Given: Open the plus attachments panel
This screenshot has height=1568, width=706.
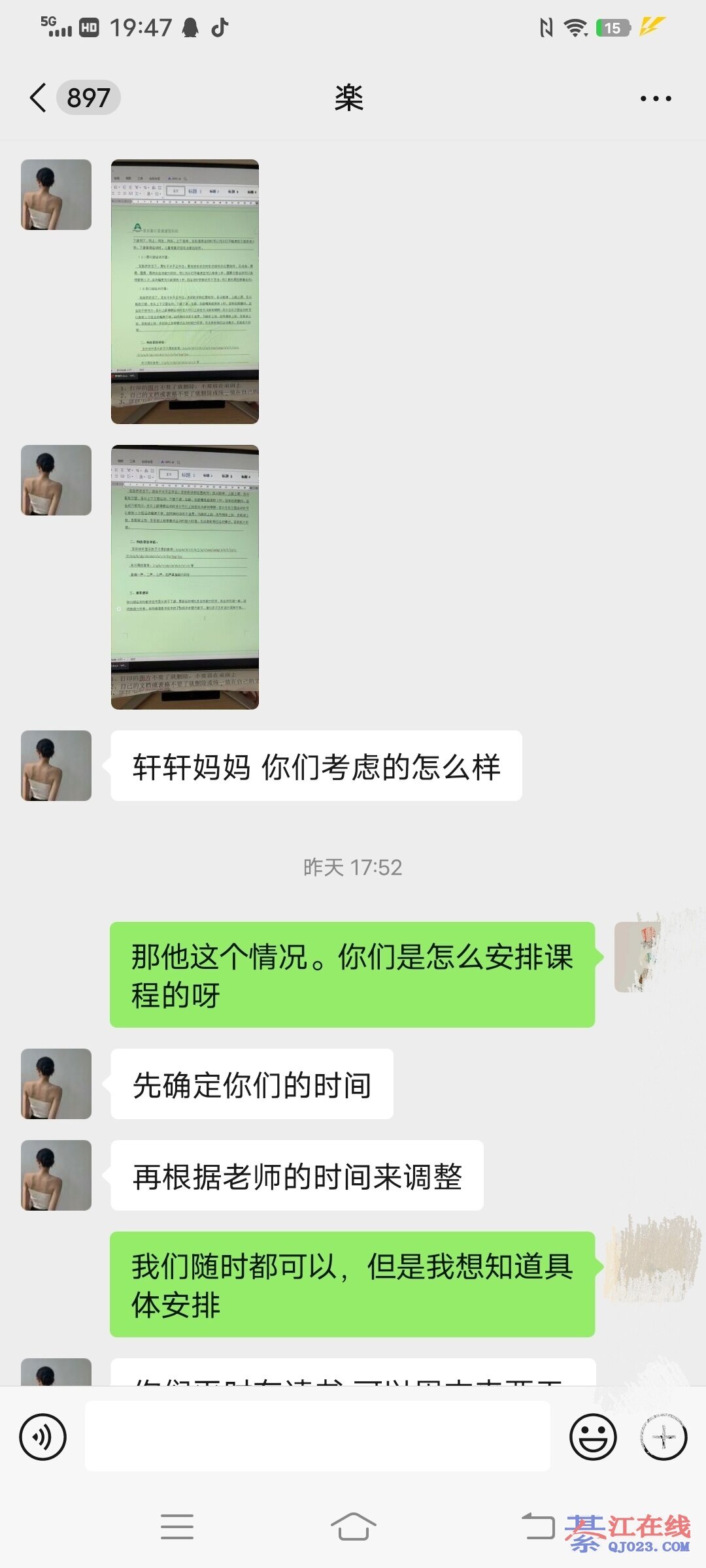Looking at the screenshot, I should click(663, 1437).
